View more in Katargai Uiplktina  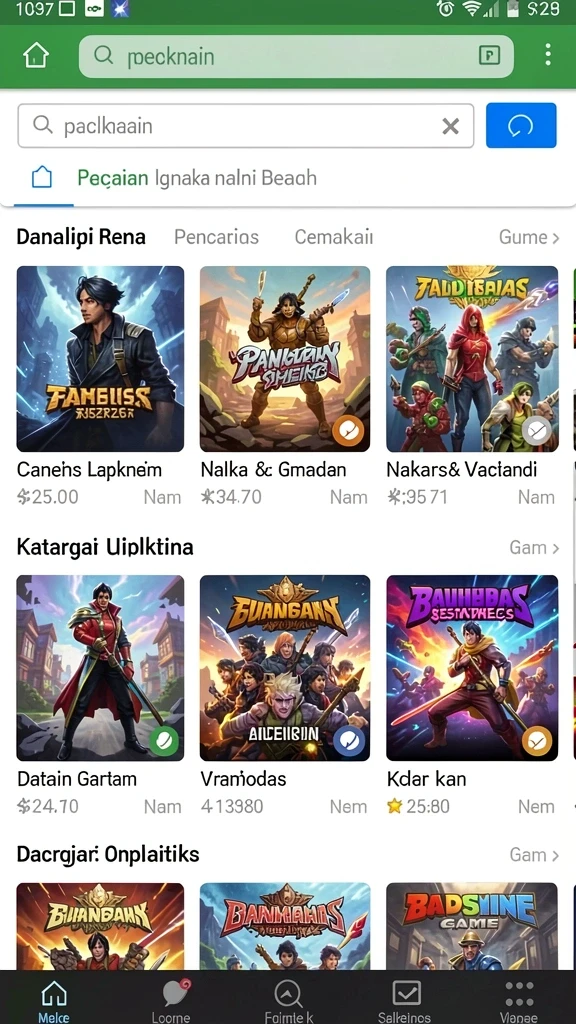[x=534, y=547]
